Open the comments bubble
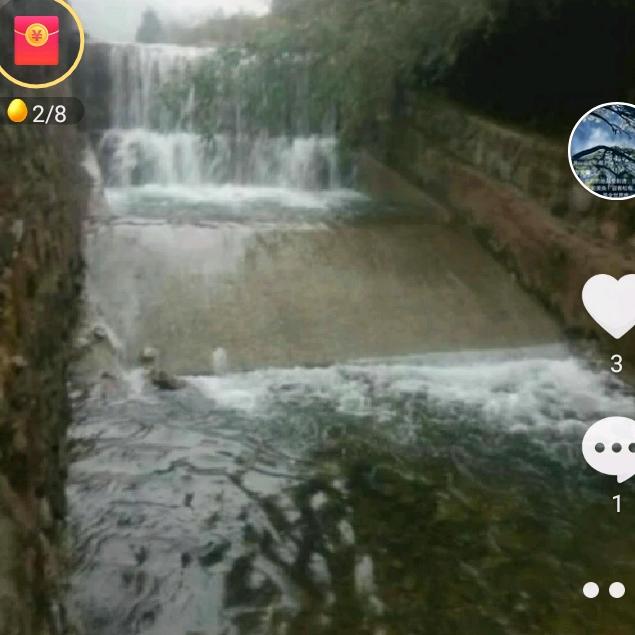Screen dimensions: 635x635 point(609,449)
